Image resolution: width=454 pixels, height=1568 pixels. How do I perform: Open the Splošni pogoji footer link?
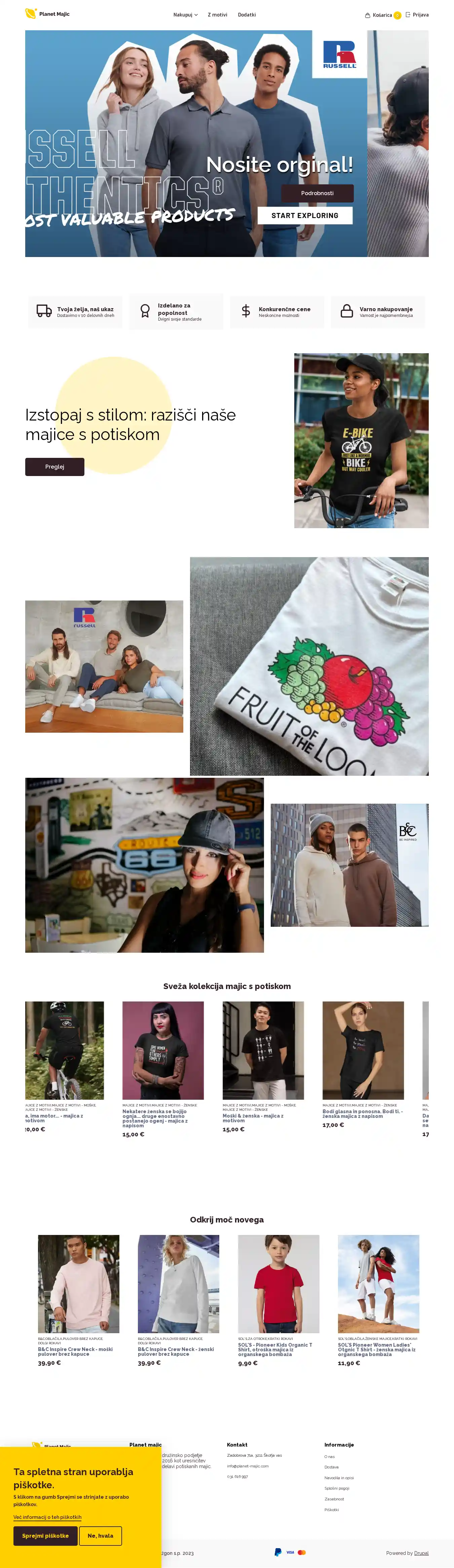click(337, 1488)
